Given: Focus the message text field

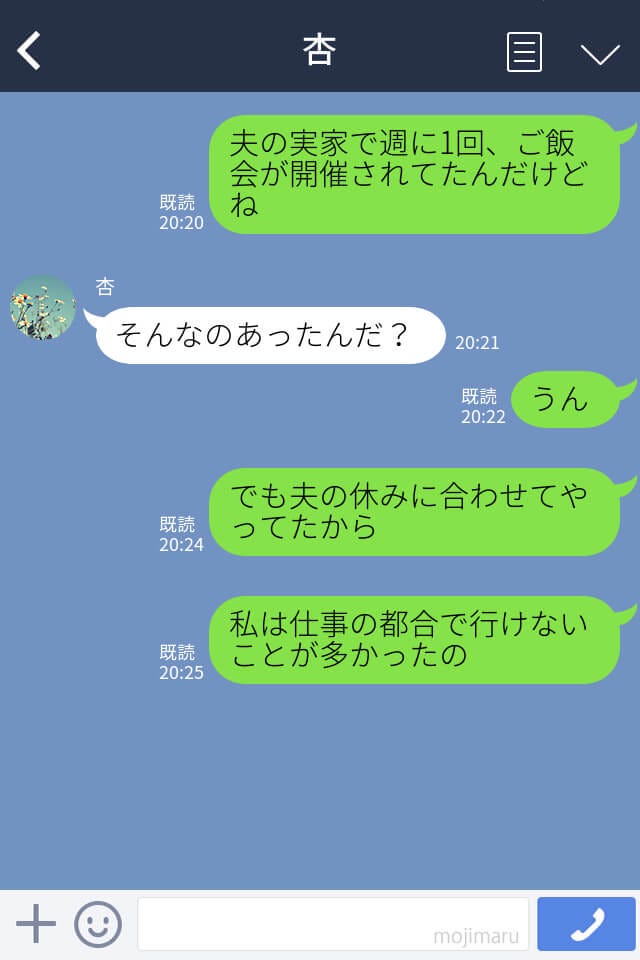Looking at the screenshot, I should (x=332, y=924).
